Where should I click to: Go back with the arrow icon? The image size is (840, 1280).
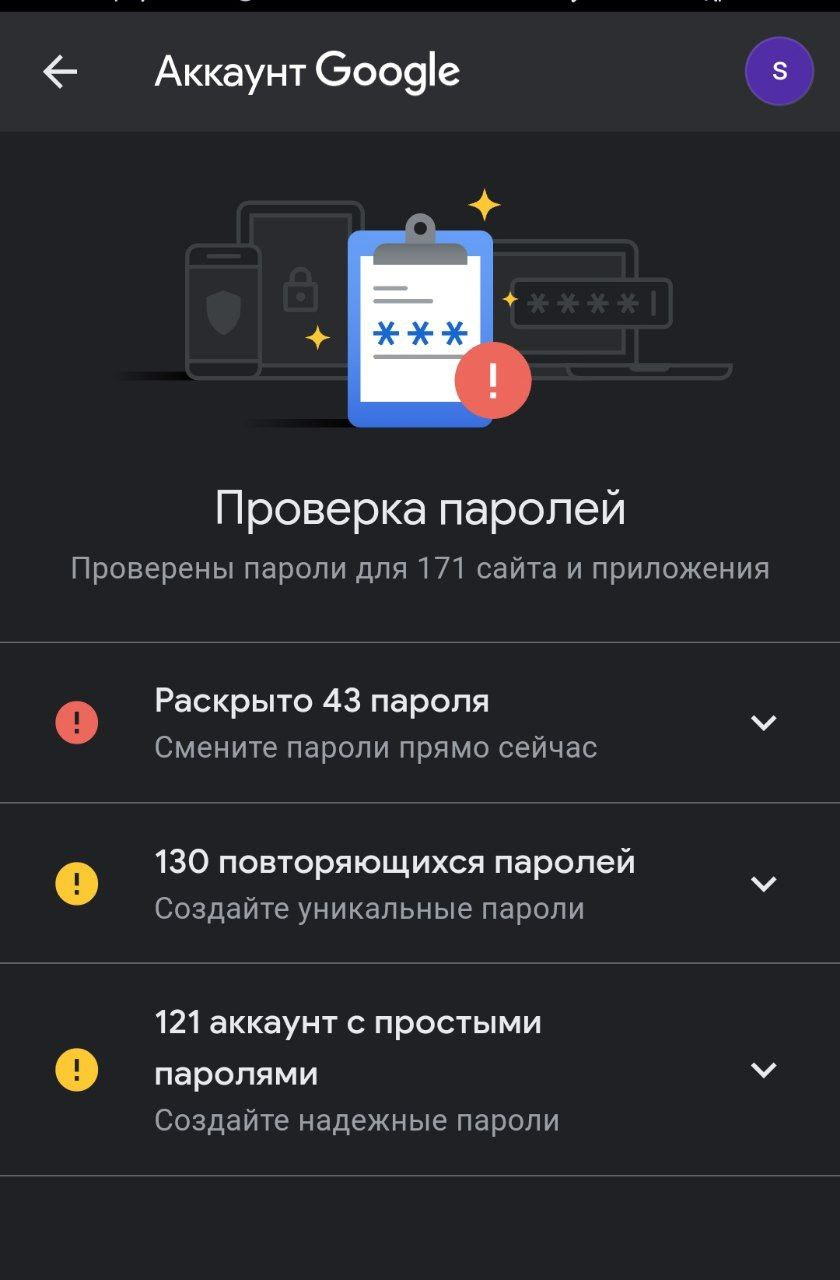point(60,72)
